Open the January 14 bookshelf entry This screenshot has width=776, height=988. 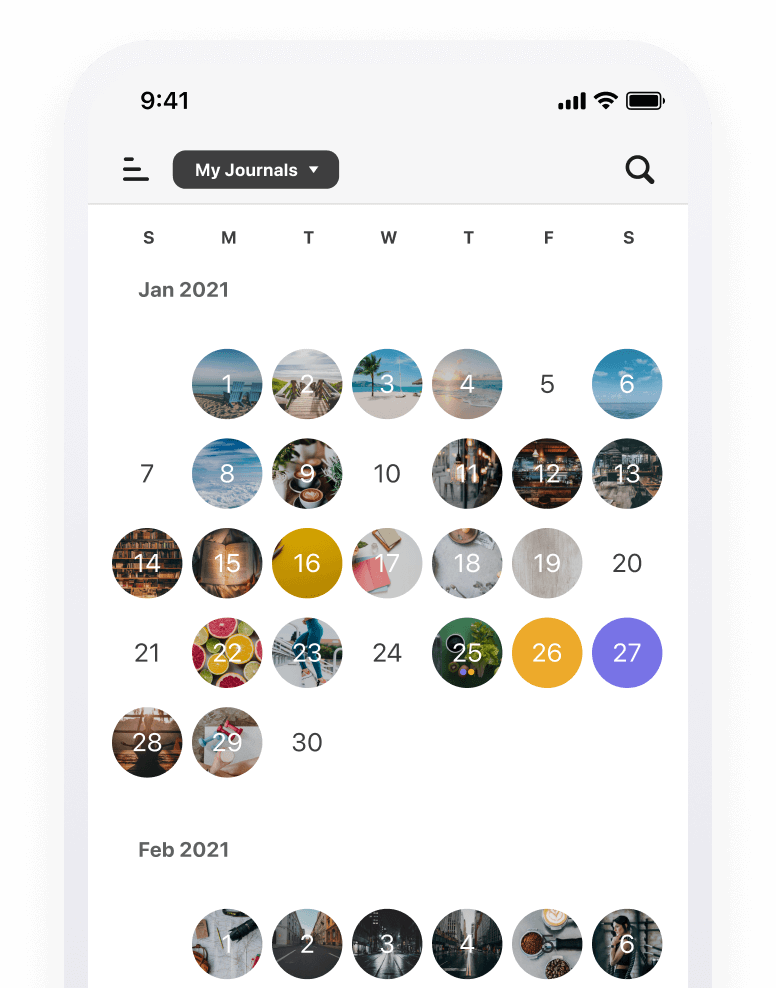(147, 563)
